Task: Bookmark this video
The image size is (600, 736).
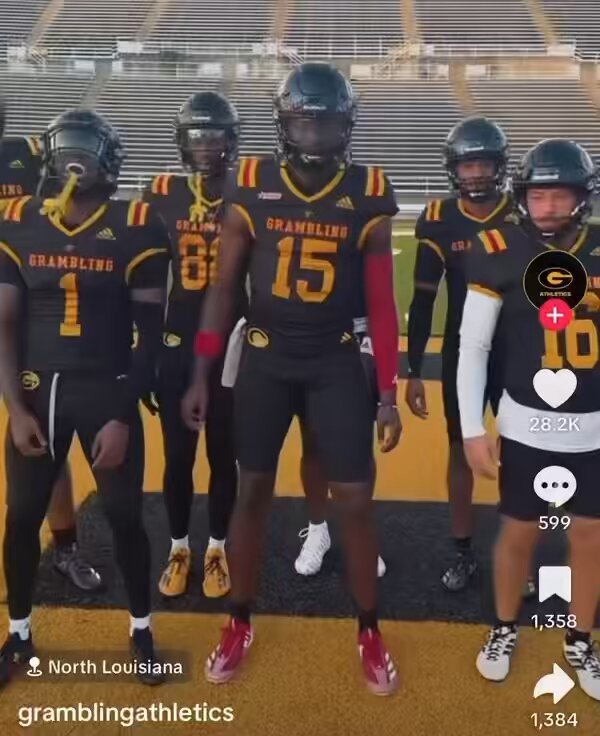Action: (555, 584)
